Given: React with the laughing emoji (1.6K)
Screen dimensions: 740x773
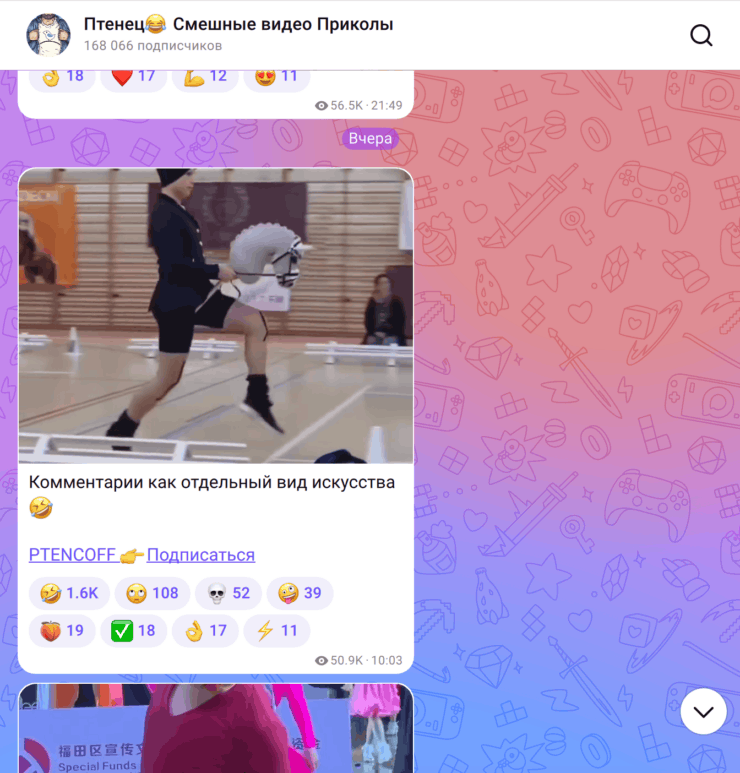Looking at the screenshot, I should (x=69, y=593).
